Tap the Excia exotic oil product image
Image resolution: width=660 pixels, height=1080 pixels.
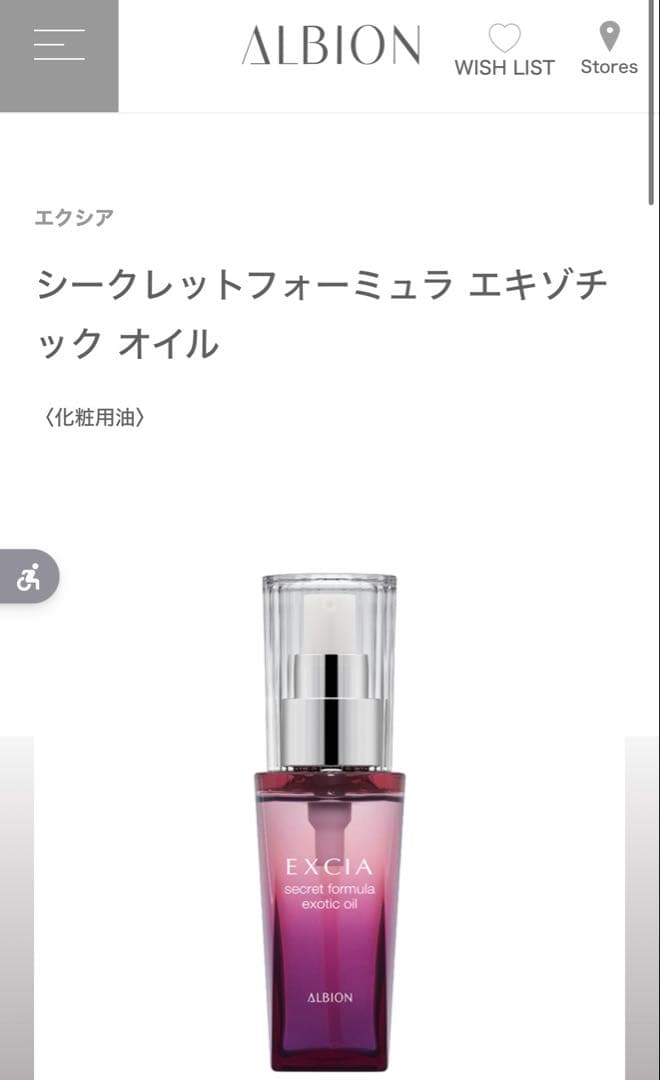(x=329, y=820)
